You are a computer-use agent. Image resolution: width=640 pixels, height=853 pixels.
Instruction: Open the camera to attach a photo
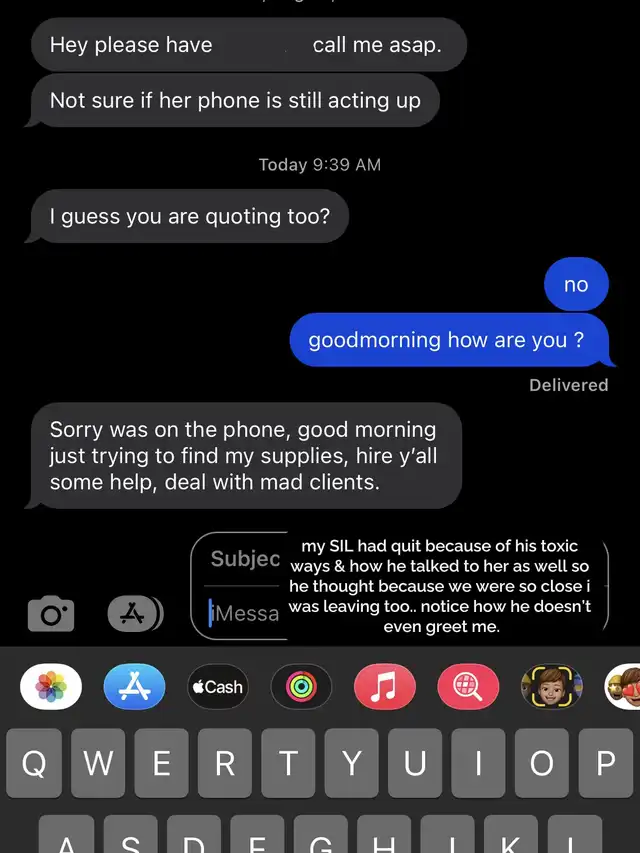(50, 613)
